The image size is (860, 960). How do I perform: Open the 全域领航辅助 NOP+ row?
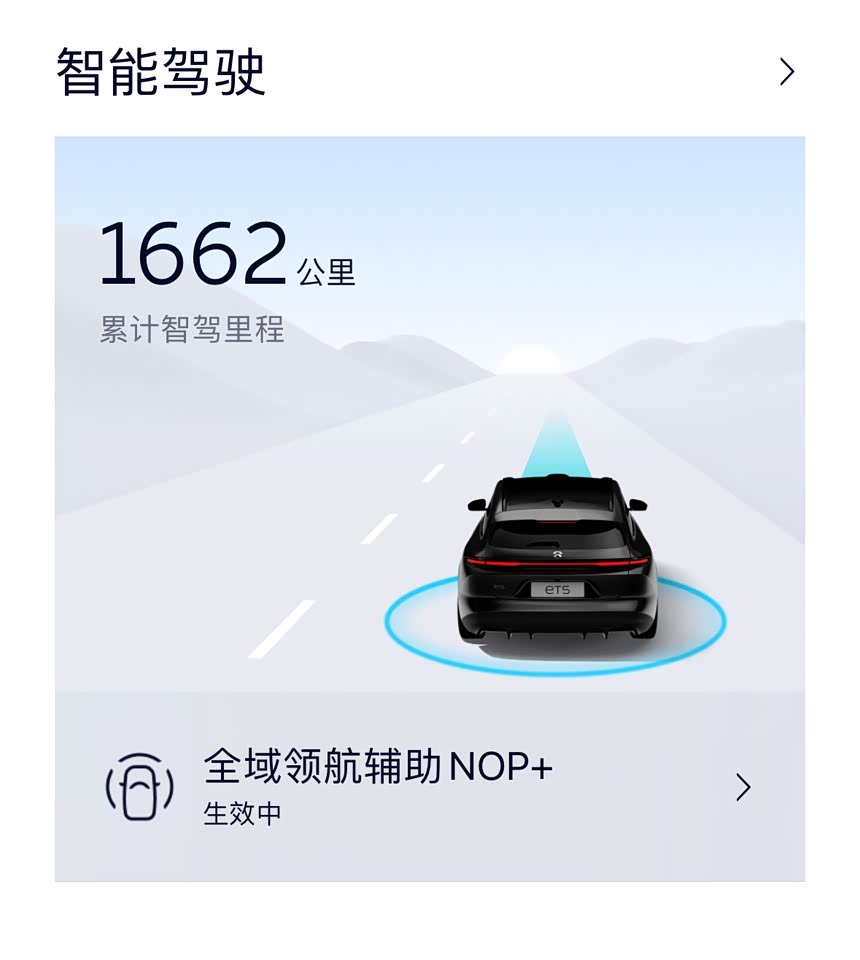coord(430,787)
